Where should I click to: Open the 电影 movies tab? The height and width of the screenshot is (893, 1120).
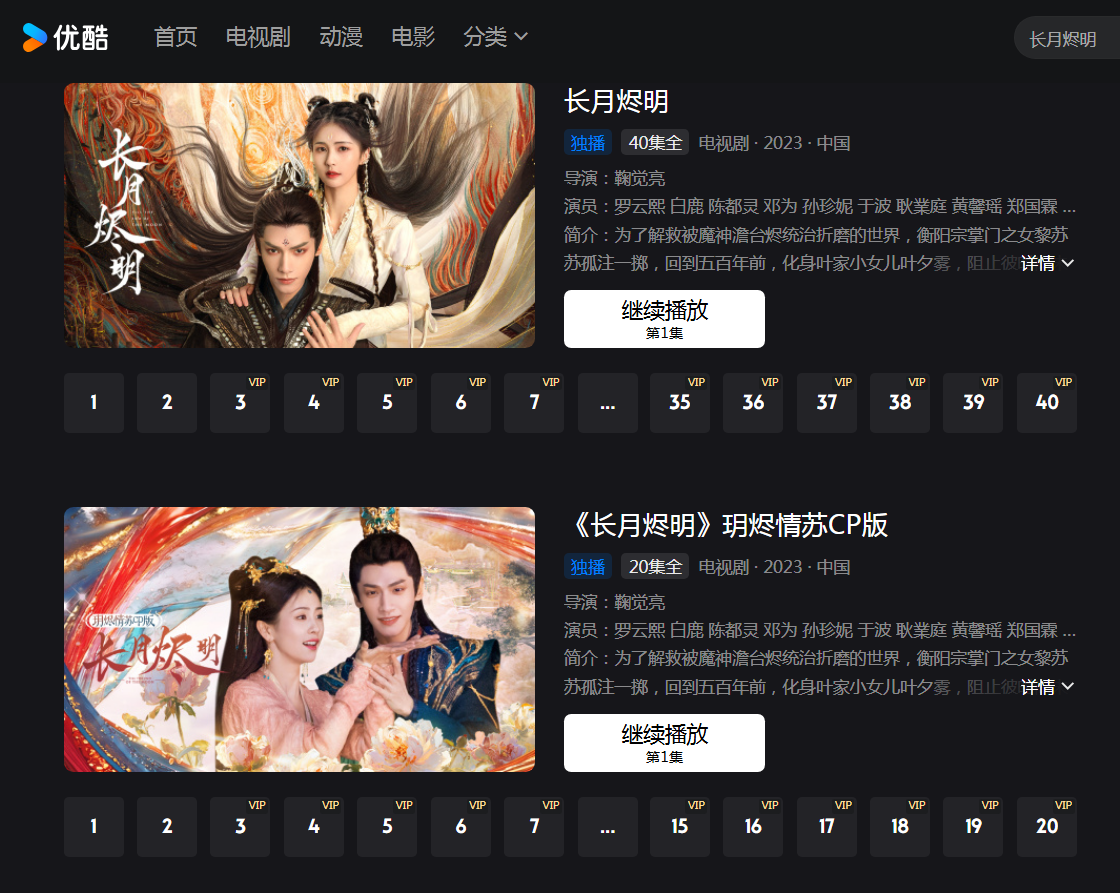(x=413, y=37)
